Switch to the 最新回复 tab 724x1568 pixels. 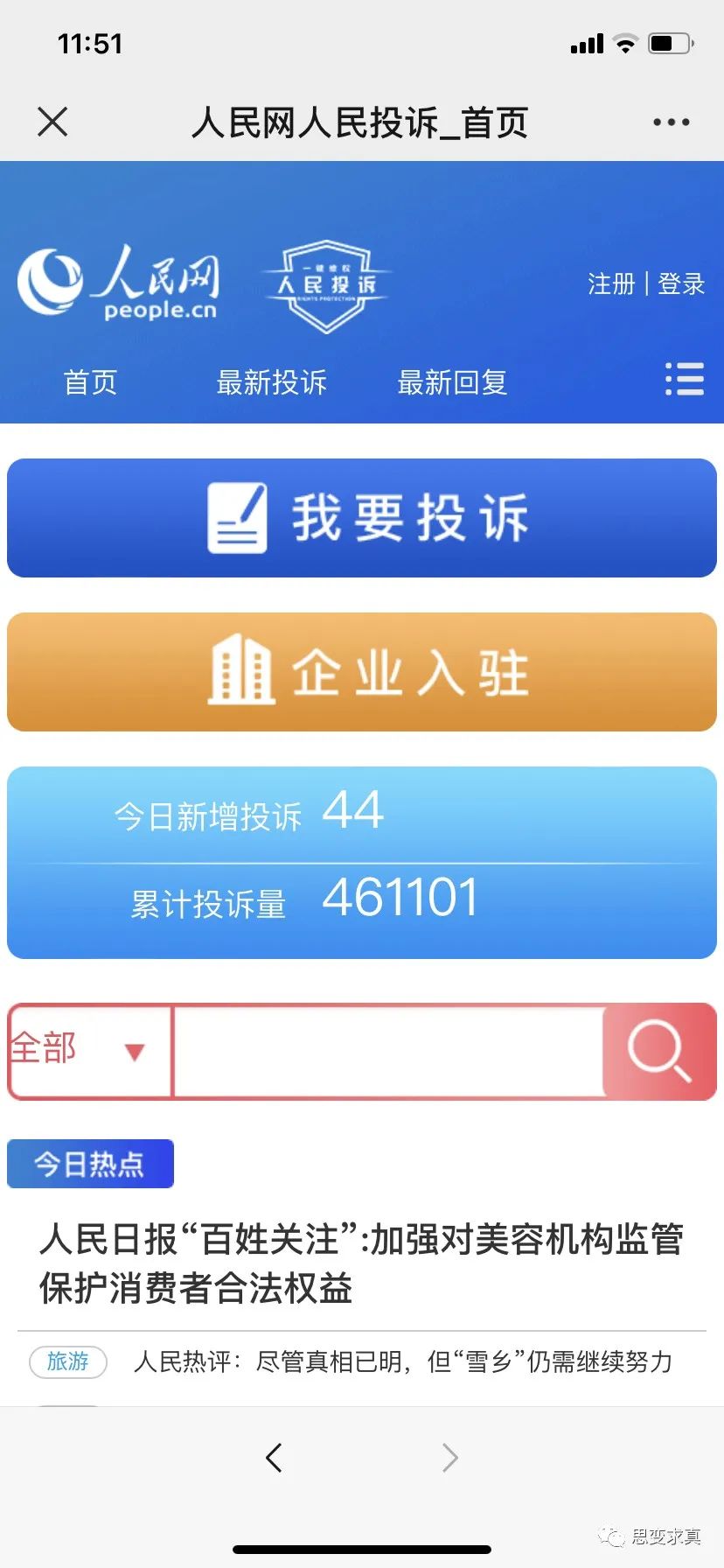click(x=452, y=381)
